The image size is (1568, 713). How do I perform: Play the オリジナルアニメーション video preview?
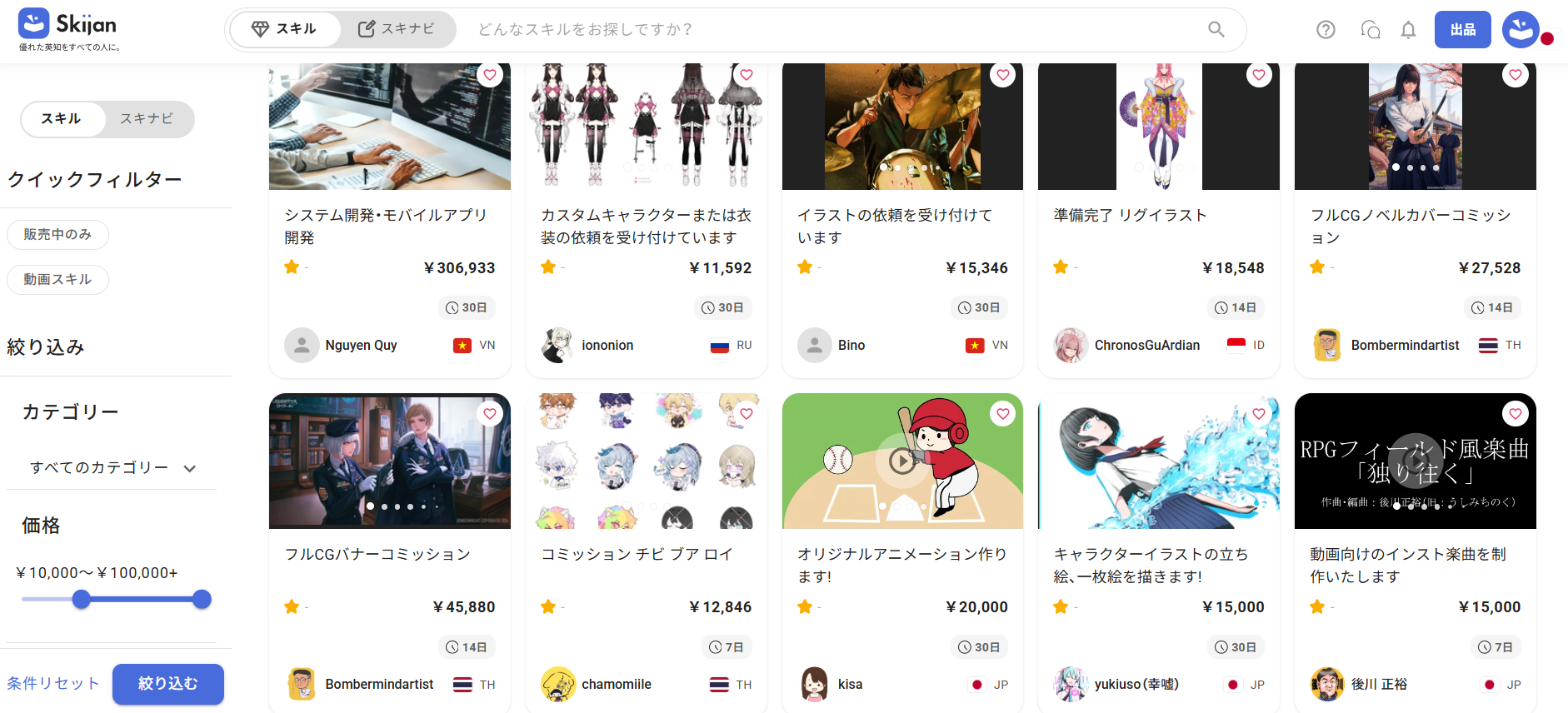click(901, 460)
